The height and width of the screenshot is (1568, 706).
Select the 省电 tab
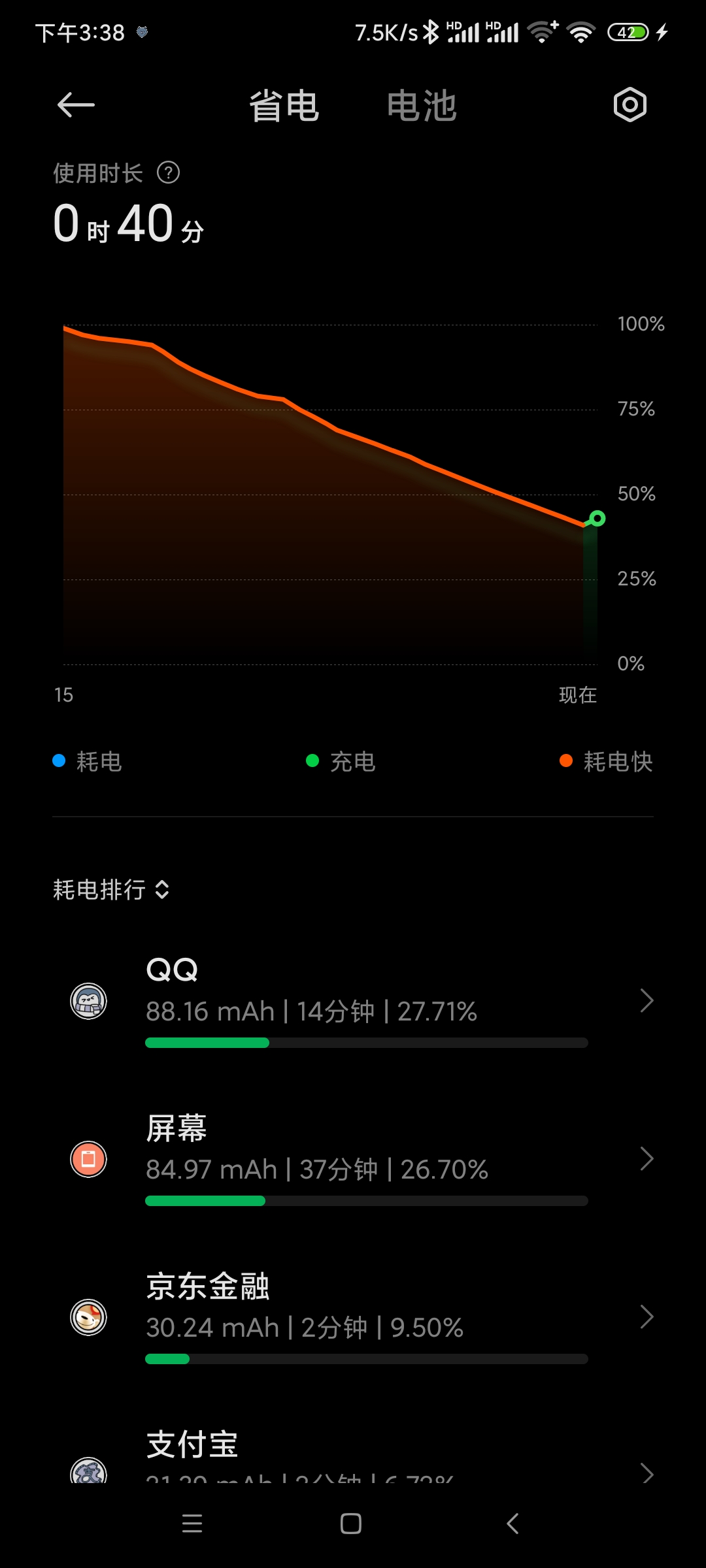tap(284, 106)
